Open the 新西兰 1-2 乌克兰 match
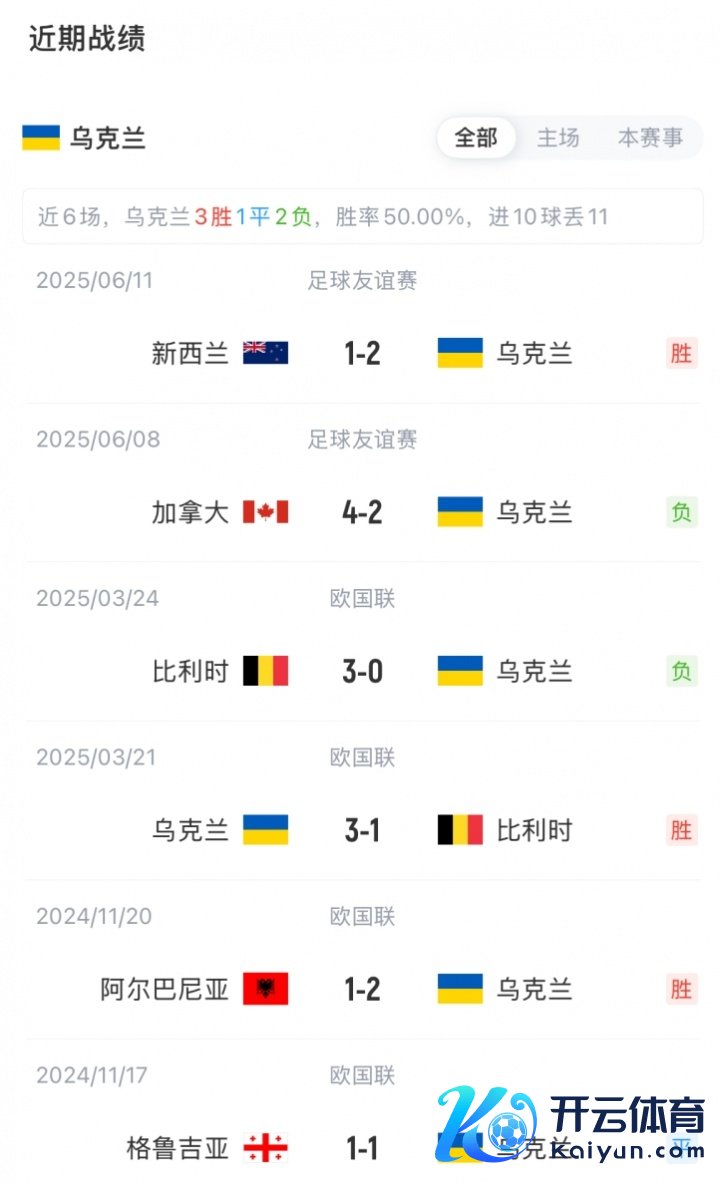The image size is (720, 1184). (x=362, y=353)
